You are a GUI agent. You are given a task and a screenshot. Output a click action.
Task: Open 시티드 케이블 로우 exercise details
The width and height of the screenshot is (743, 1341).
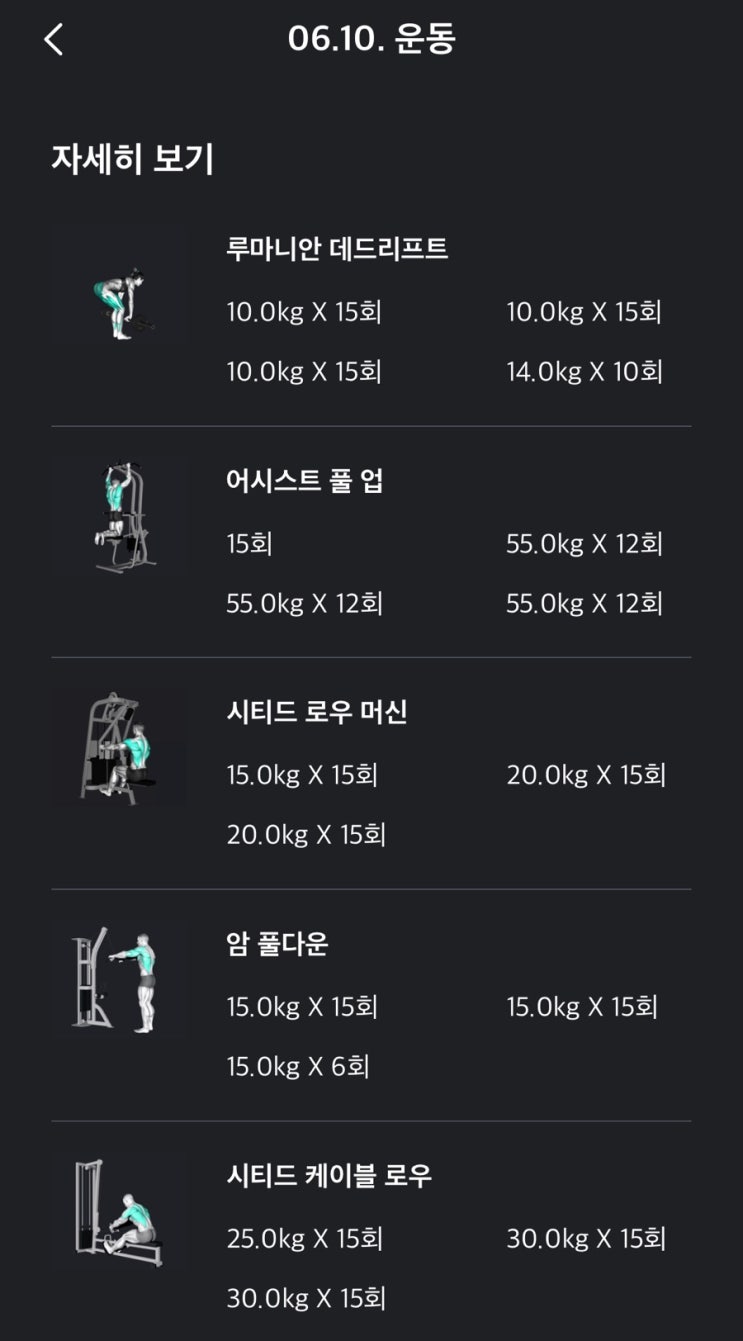329,1176
